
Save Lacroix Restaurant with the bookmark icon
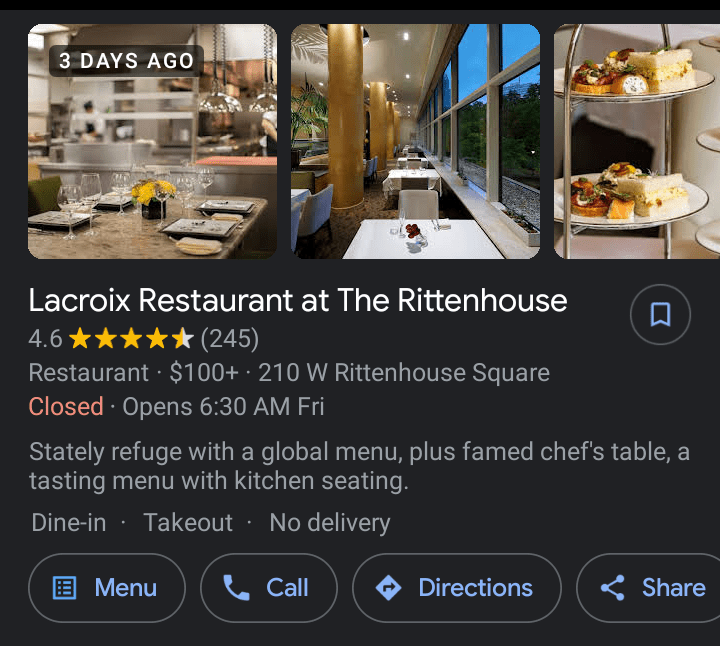[660, 315]
